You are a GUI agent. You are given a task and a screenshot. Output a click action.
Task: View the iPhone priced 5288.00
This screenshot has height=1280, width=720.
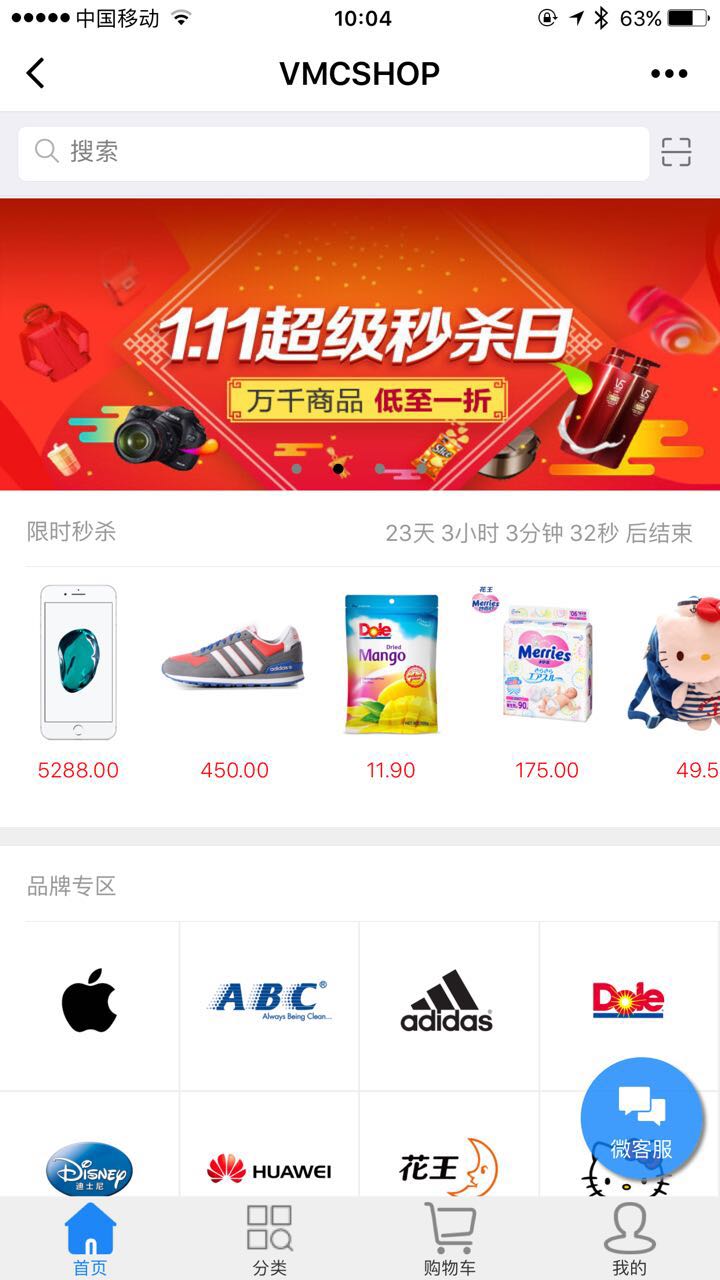point(78,662)
